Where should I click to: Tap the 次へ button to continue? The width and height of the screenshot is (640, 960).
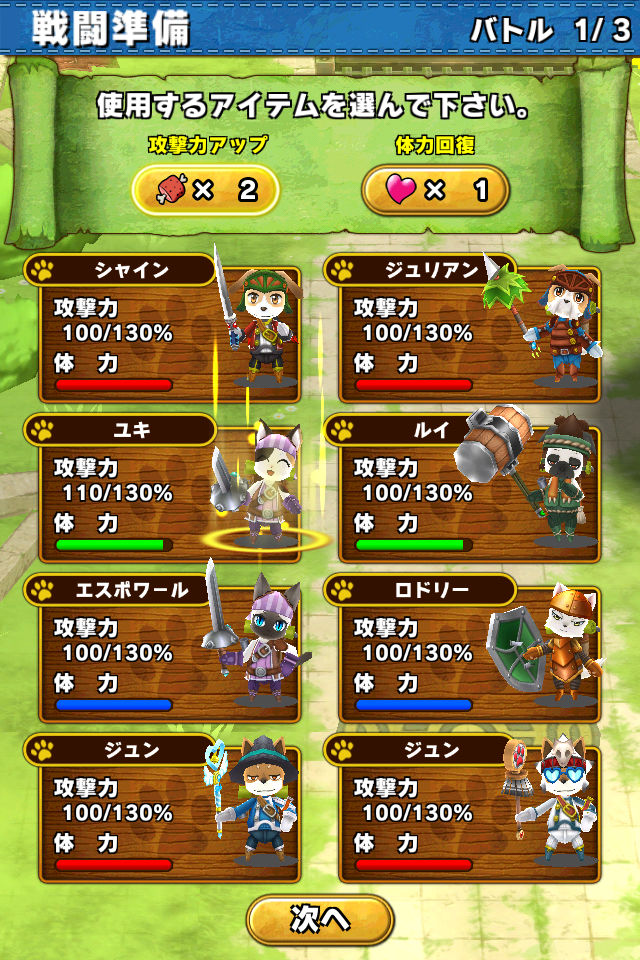[x=319, y=918]
